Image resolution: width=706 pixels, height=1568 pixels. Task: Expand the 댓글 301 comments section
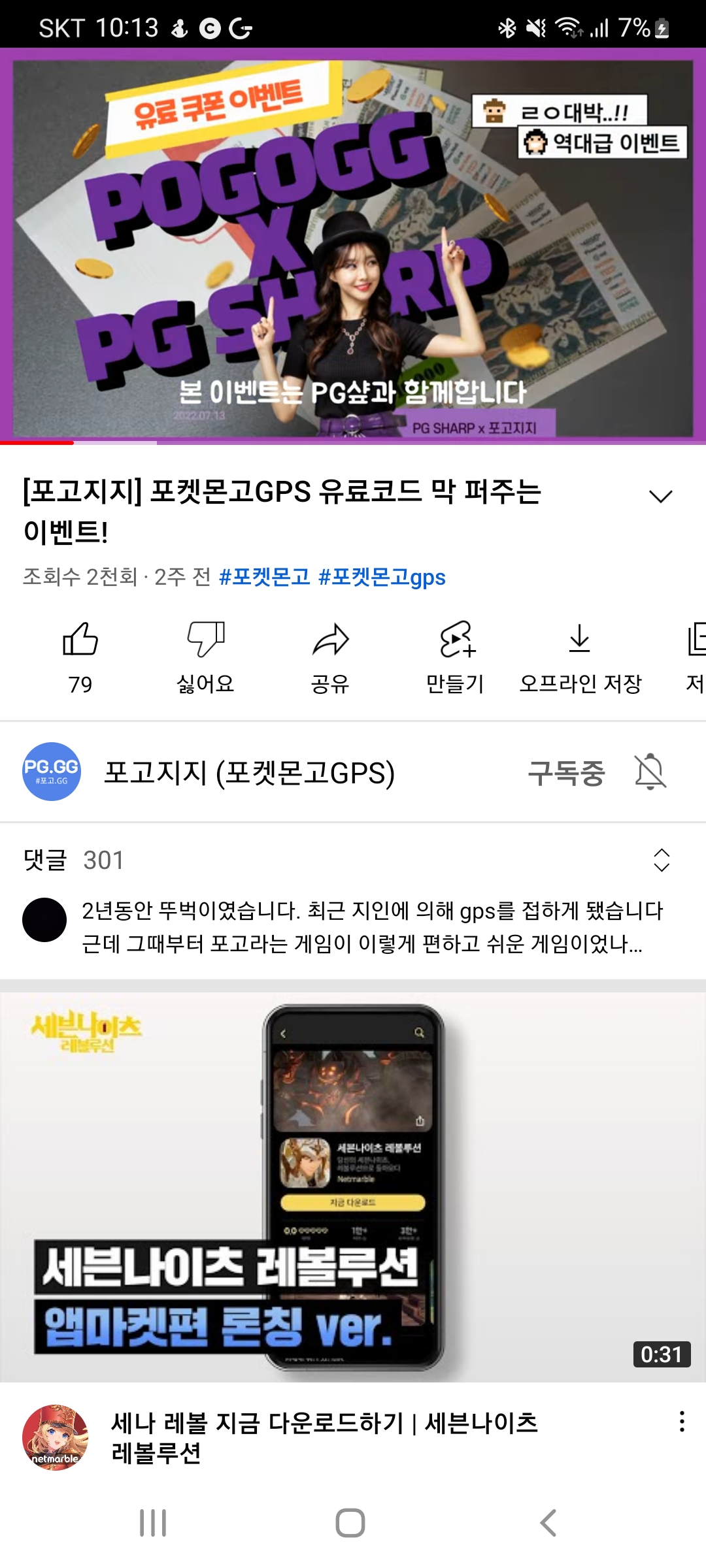(x=662, y=860)
